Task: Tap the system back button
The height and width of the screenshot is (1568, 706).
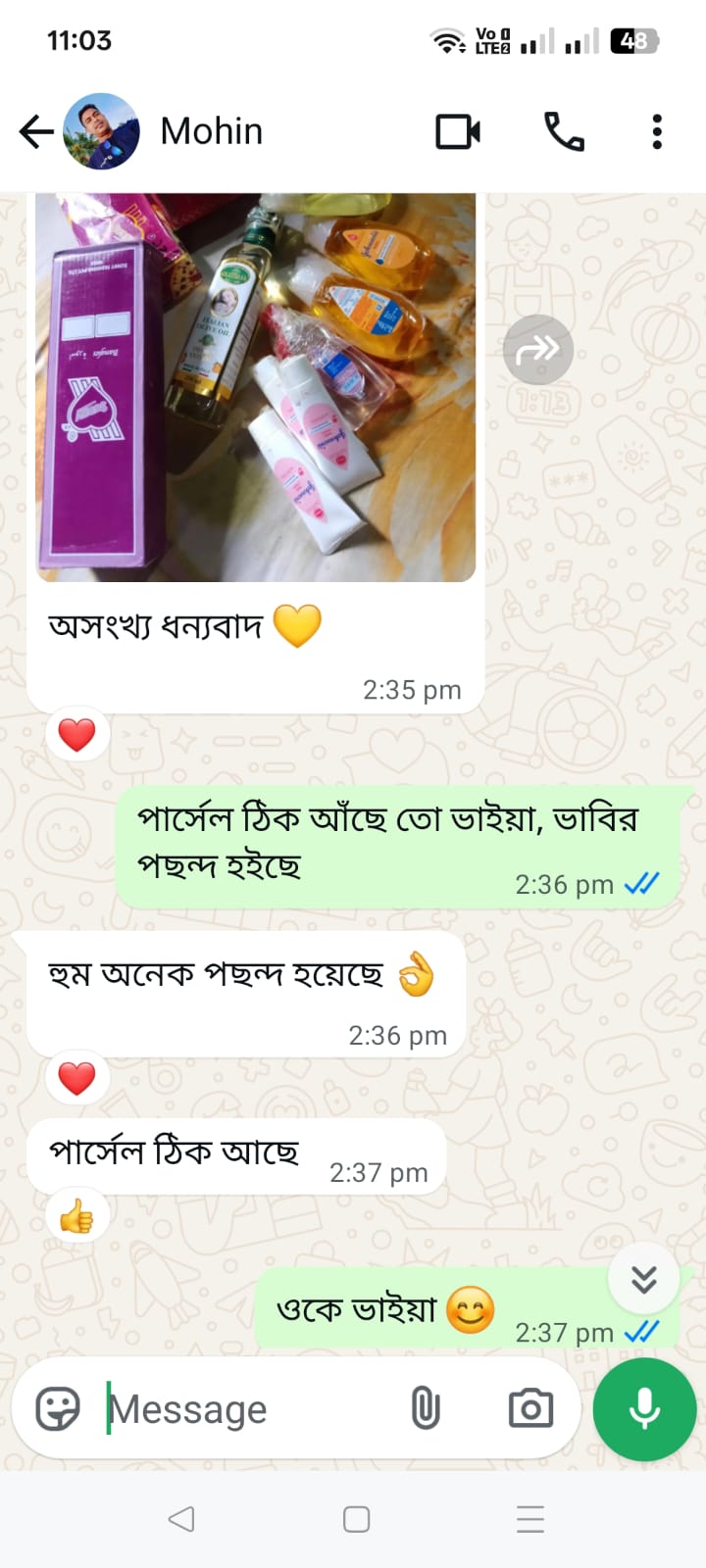Action: [x=181, y=1519]
